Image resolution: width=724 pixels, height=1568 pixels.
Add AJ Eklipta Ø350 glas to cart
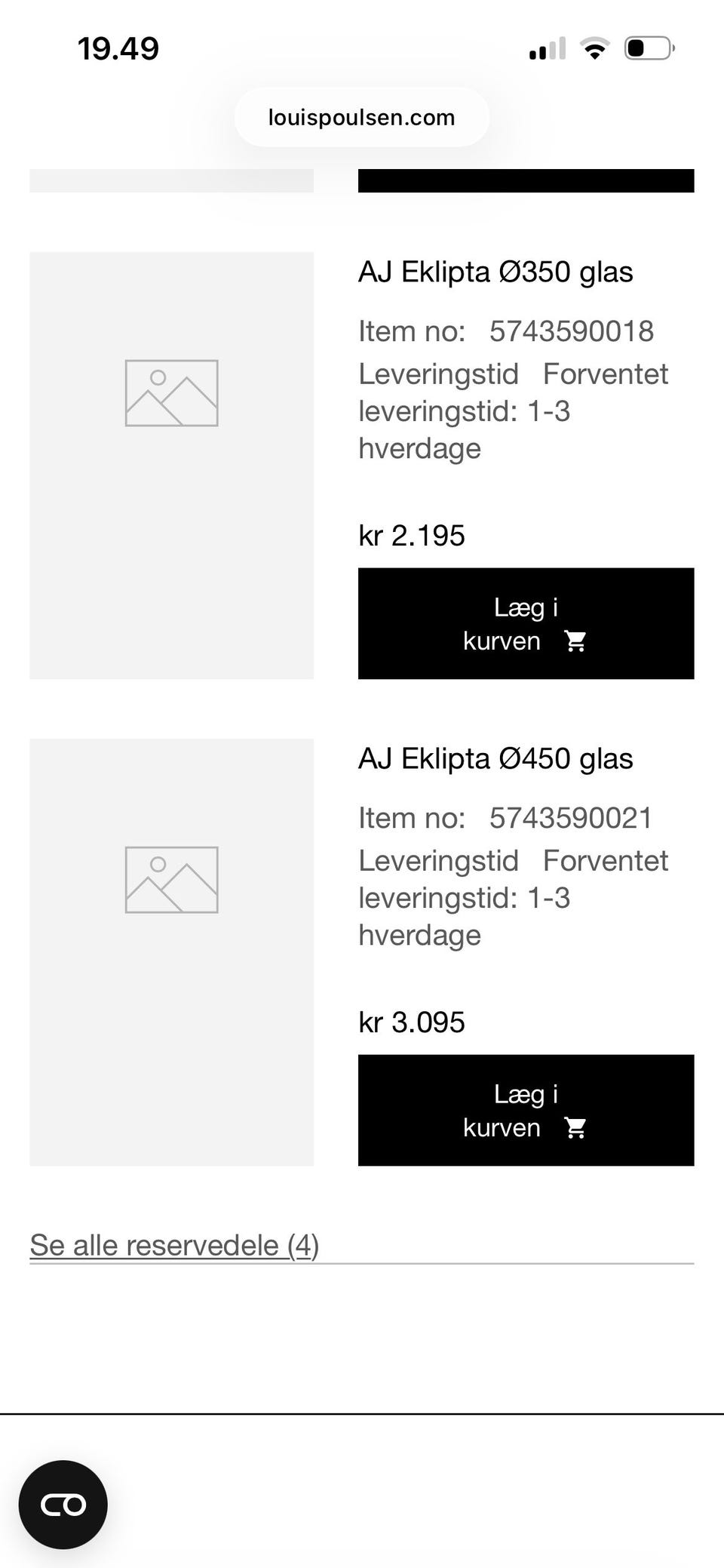pos(526,623)
